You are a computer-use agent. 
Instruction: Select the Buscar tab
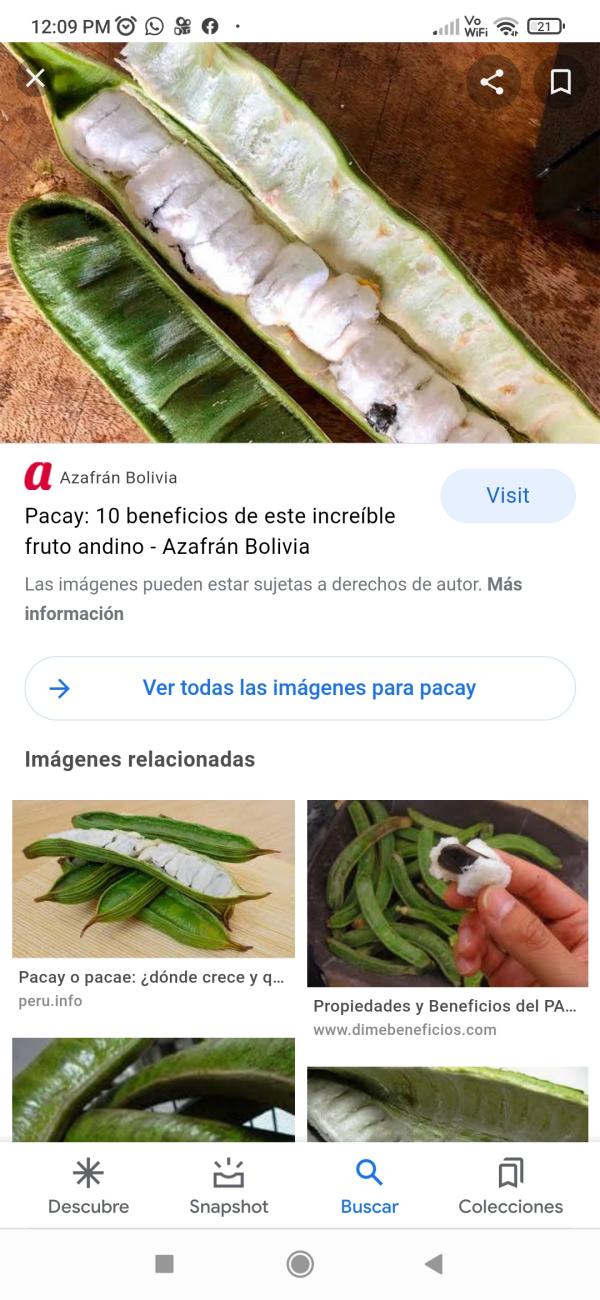369,1187
